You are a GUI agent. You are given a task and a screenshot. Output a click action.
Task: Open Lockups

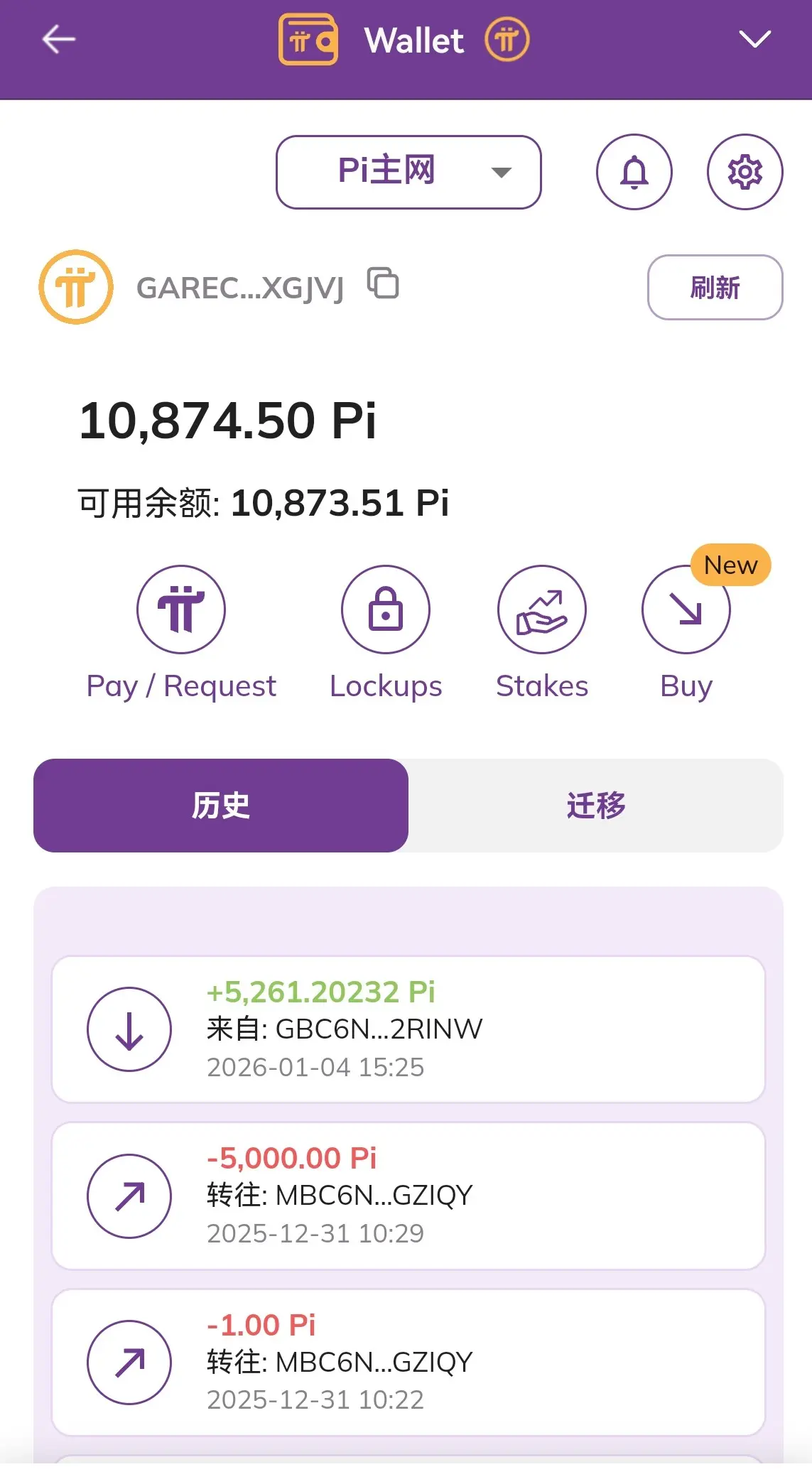[x=386, y=633]
